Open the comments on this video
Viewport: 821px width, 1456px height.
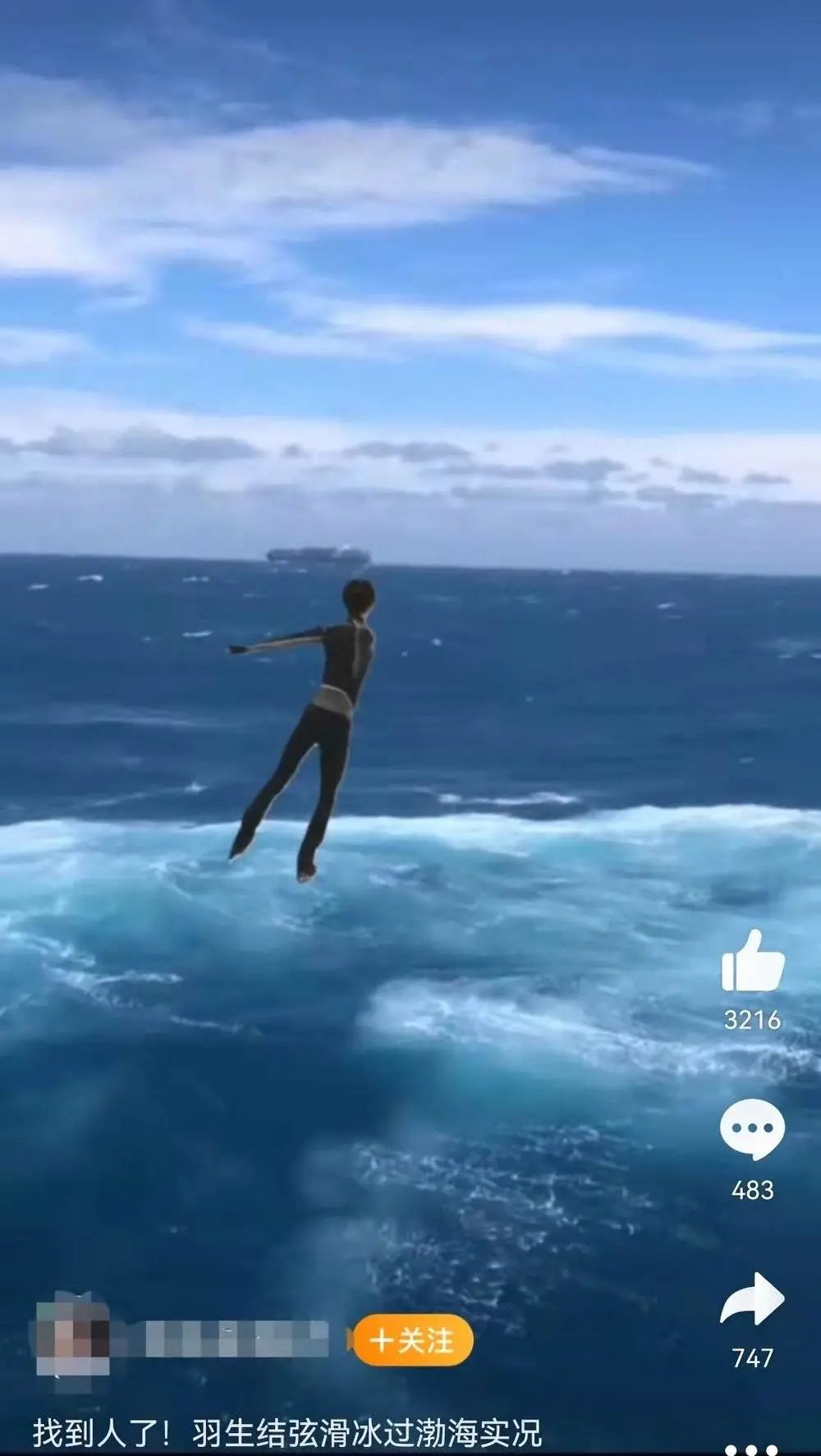[752, 1129]
